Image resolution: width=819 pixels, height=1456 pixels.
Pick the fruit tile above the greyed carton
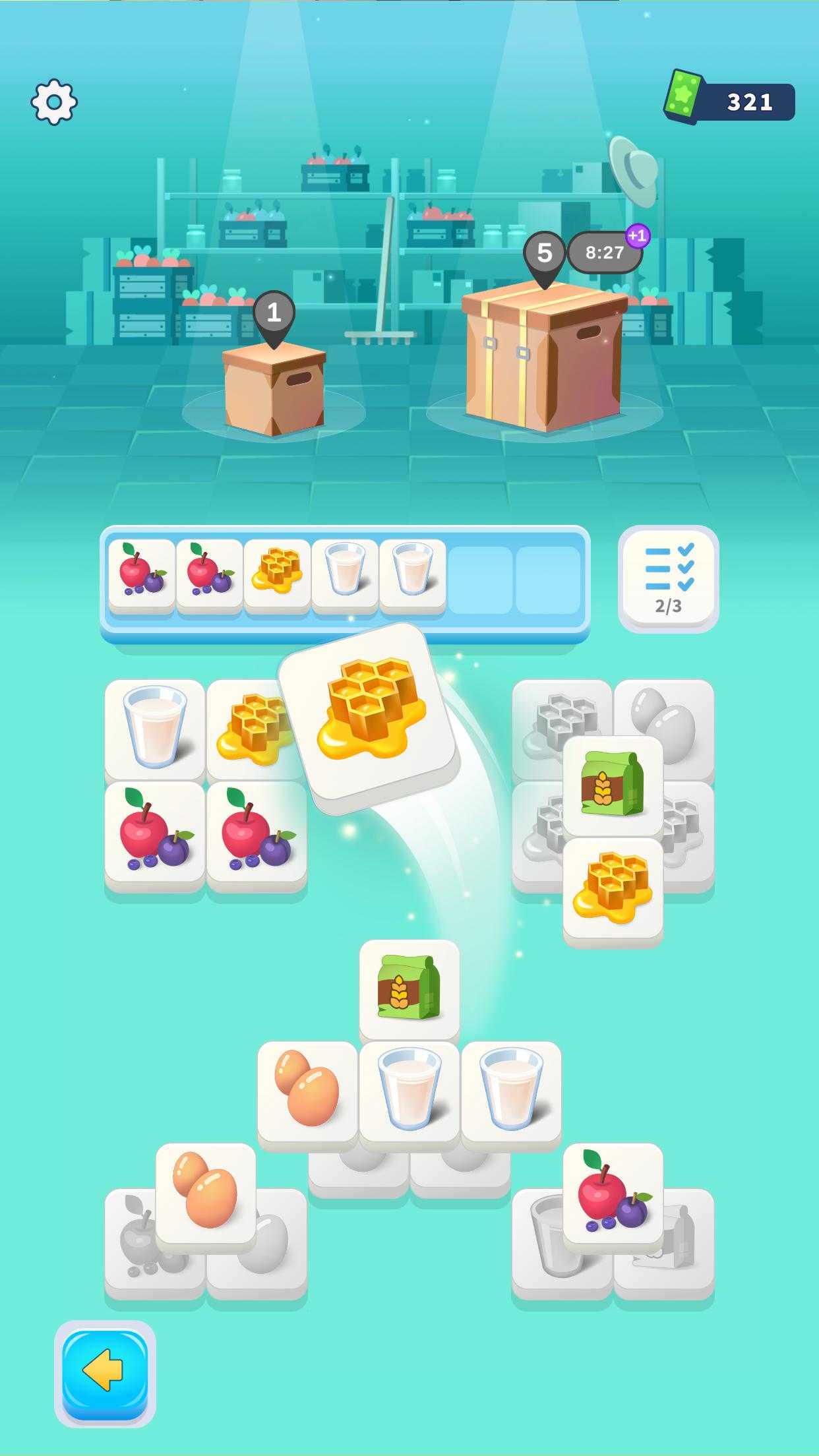point(613,1196)
